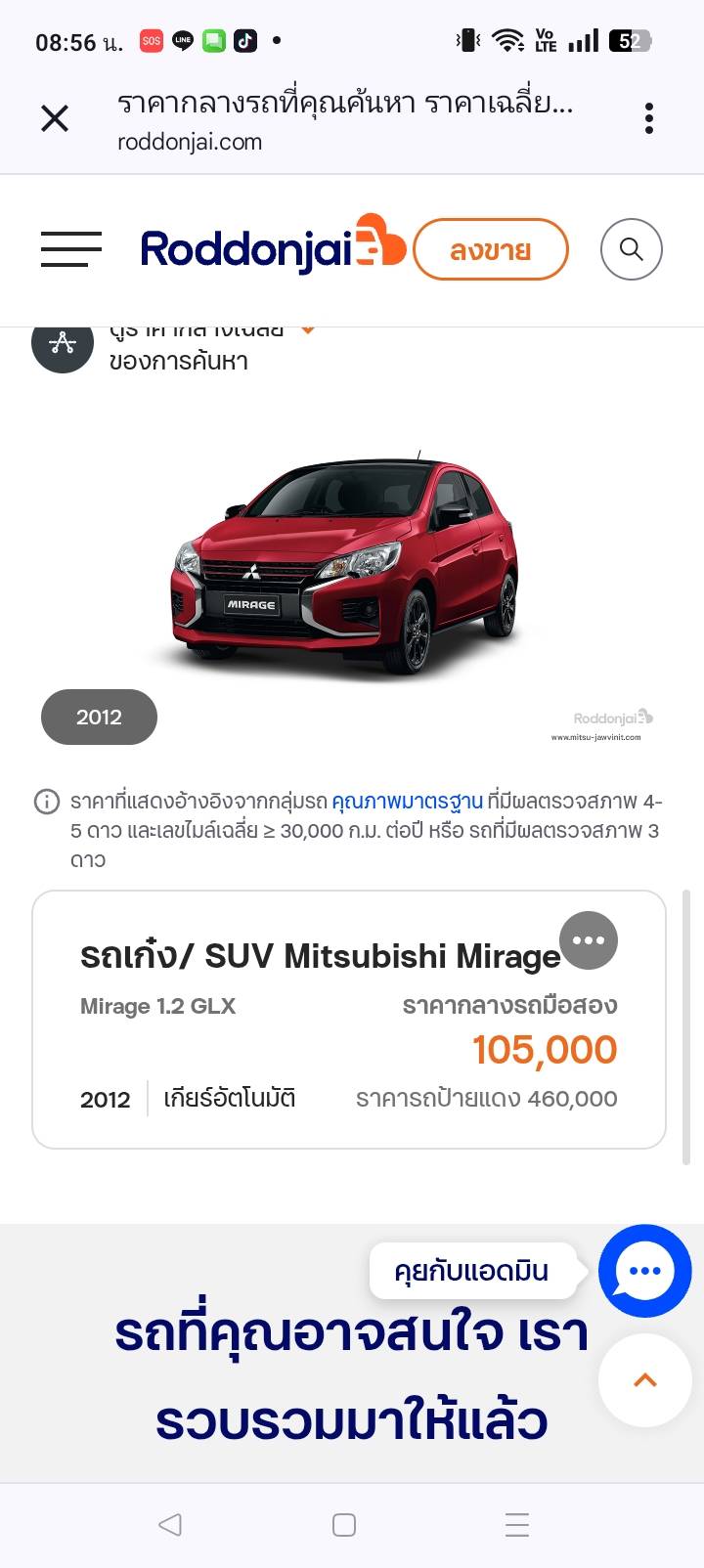Tap the ลงขาย sell button
Viewport: 704px width, 1568px height.
tap(490, 250)
